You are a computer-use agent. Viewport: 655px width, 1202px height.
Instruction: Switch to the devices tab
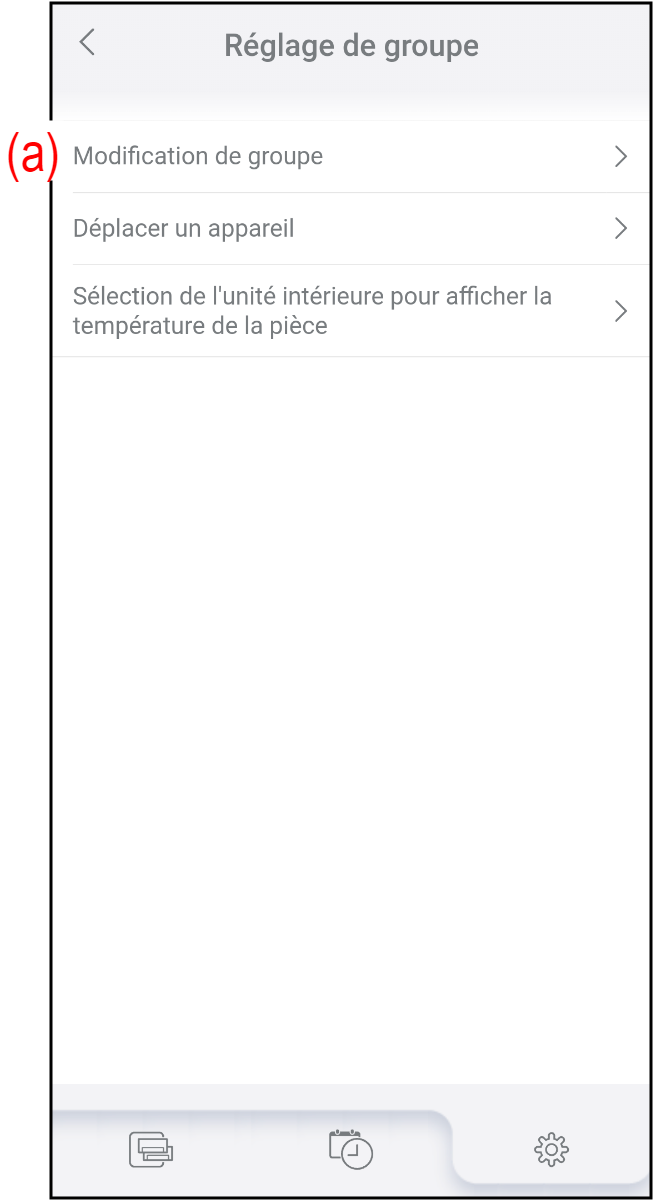click(x=151, y=1149)
